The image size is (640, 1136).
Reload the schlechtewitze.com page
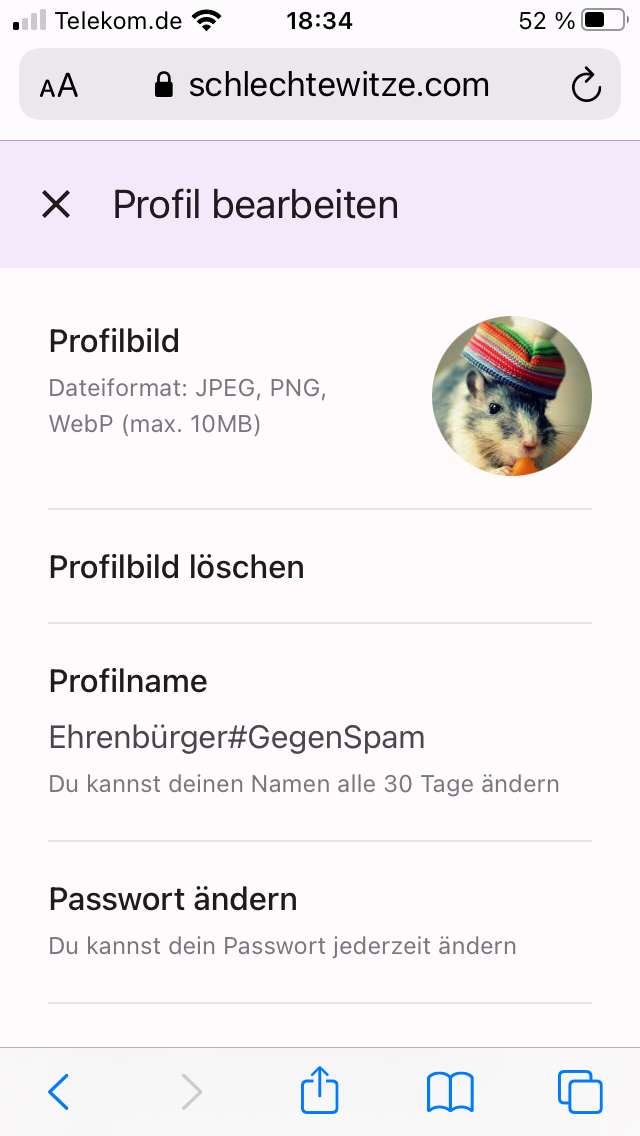[x=586, y=85]
